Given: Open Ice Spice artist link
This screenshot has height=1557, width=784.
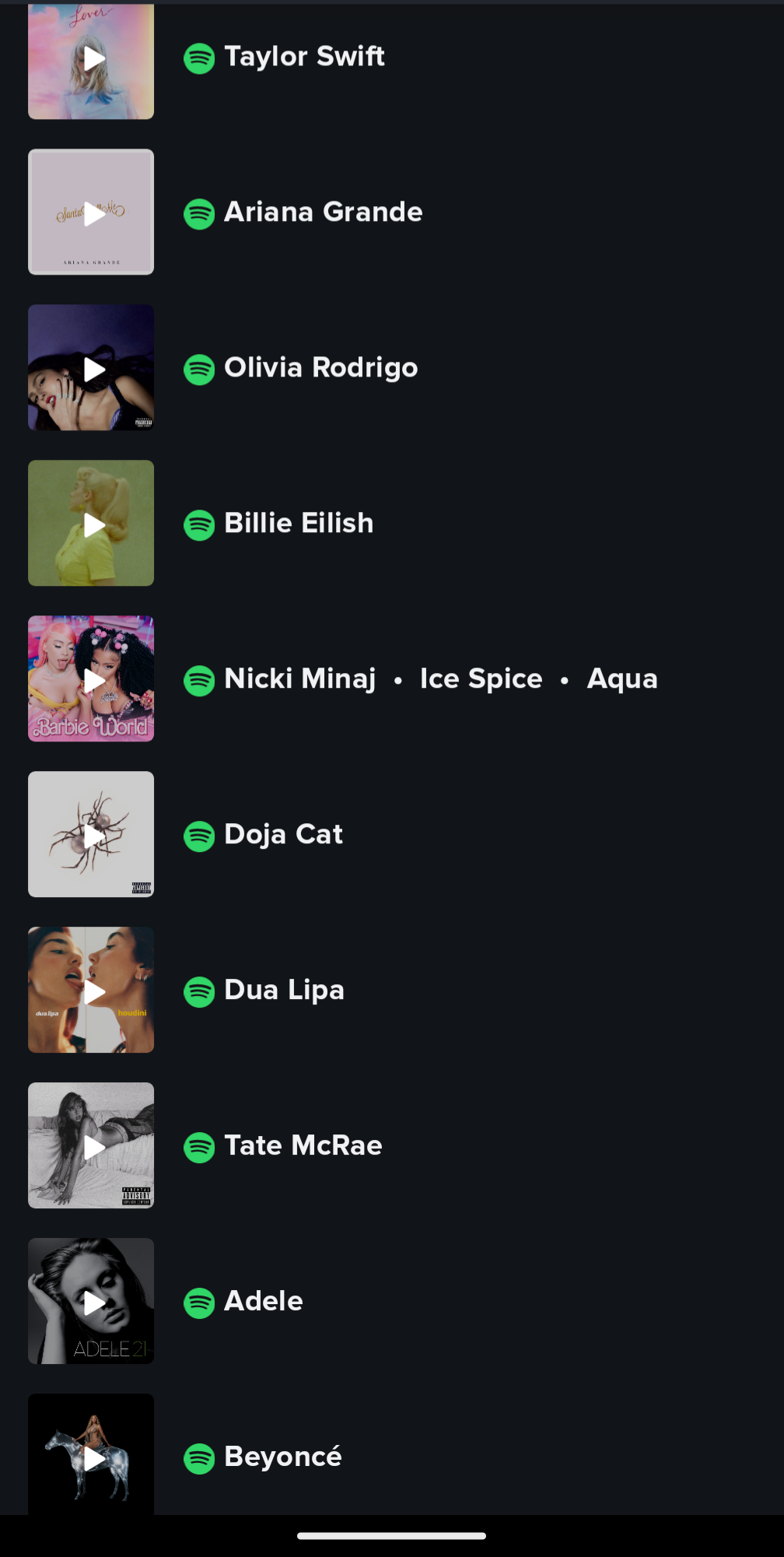Looking at the screenshot, I should [x=481, y=679].
